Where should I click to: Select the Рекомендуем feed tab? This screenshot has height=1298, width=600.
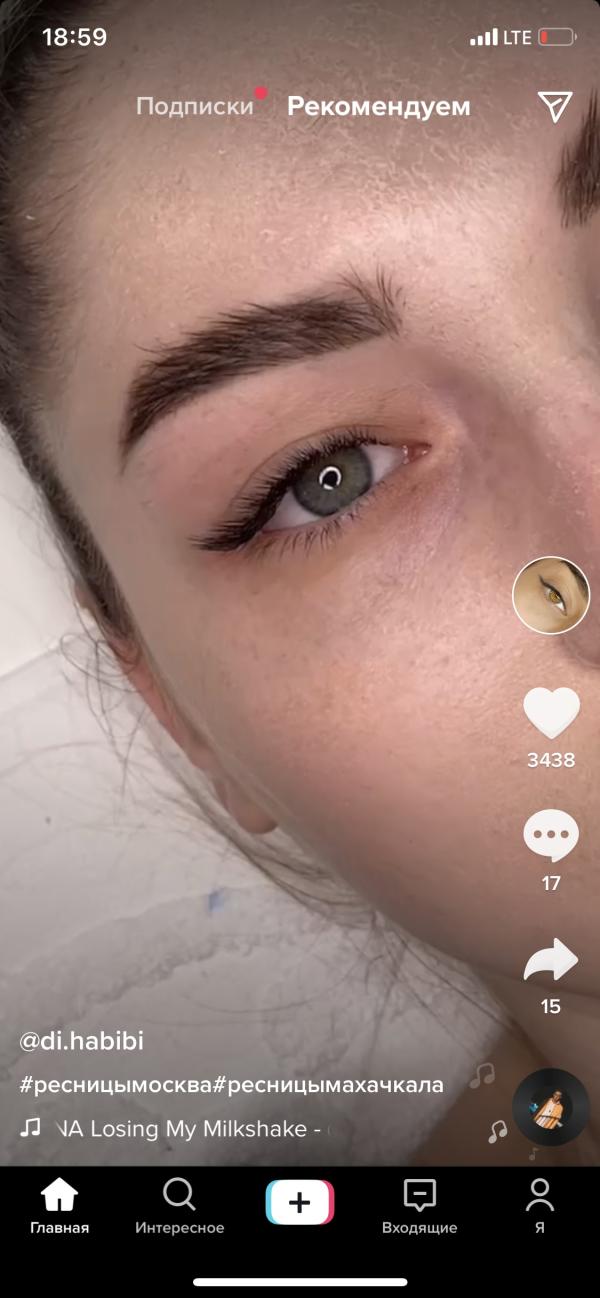click(x=378, y=106)
